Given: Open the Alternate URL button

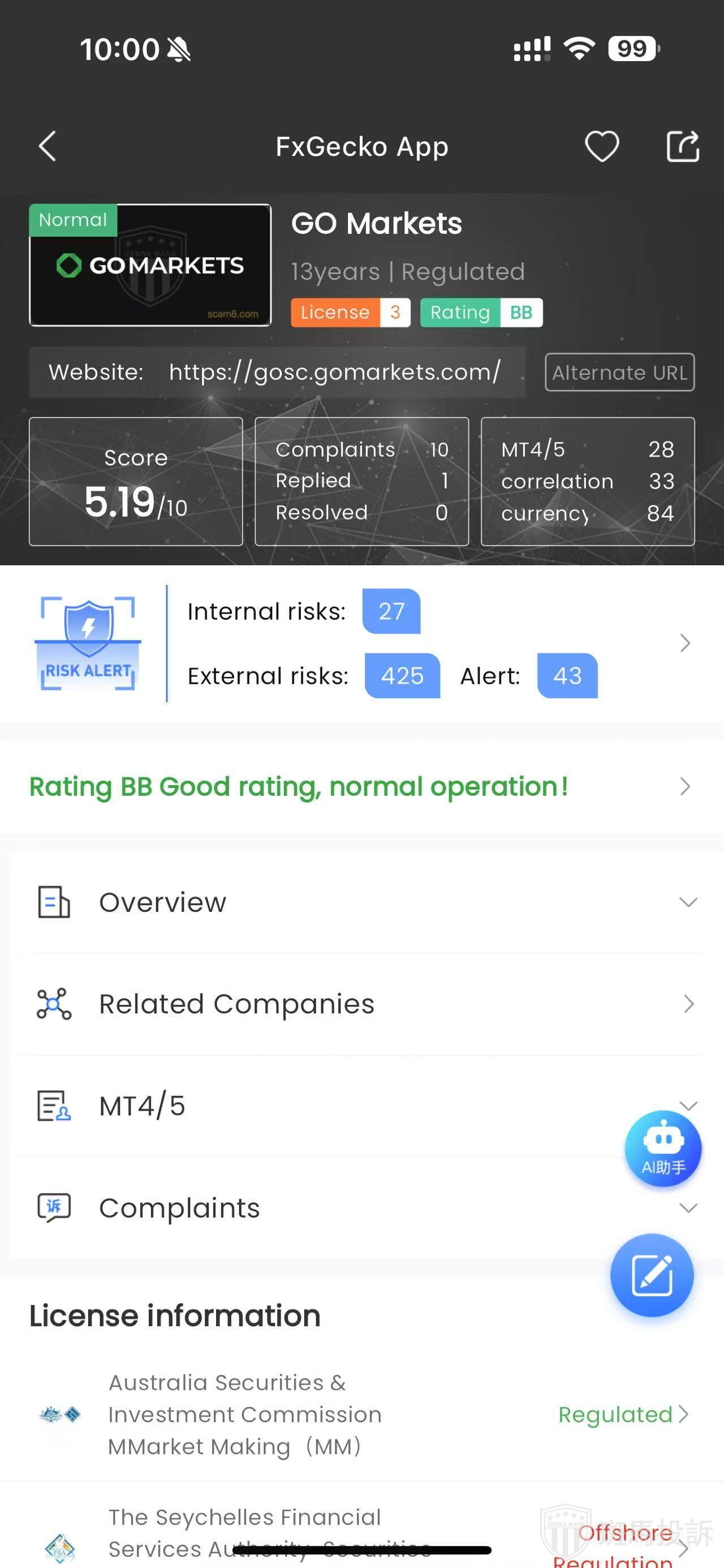Looking at the screenshot, I should pos(619,372).
